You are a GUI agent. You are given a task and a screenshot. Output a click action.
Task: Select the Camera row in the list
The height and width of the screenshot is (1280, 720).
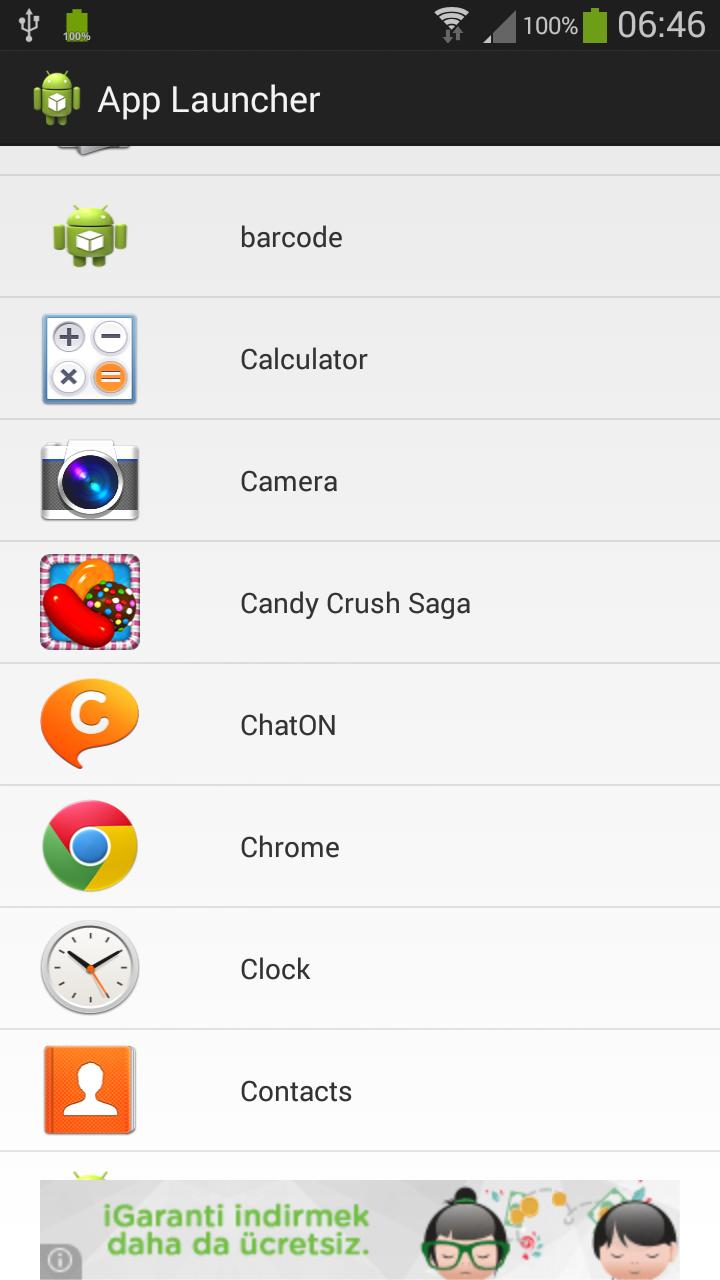click(x=360, y=481)
